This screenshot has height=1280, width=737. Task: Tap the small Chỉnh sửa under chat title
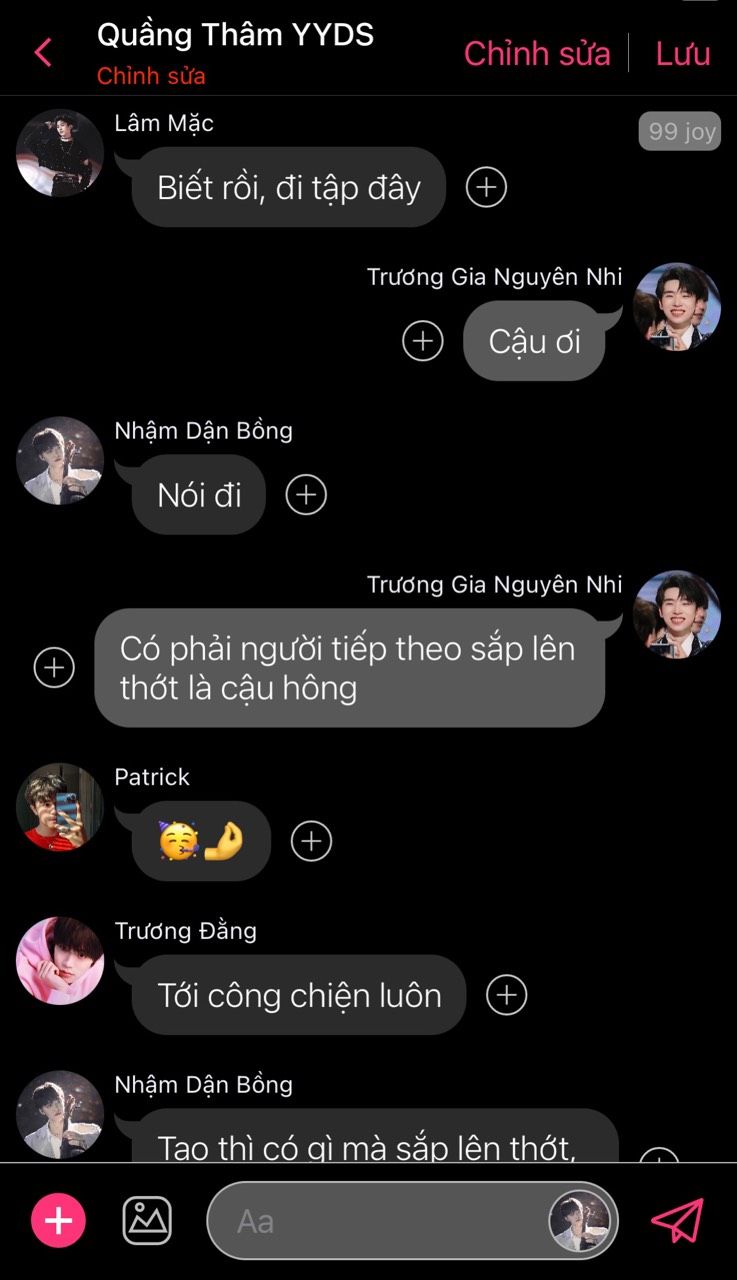pyautogui.click(x=151, y=76)
